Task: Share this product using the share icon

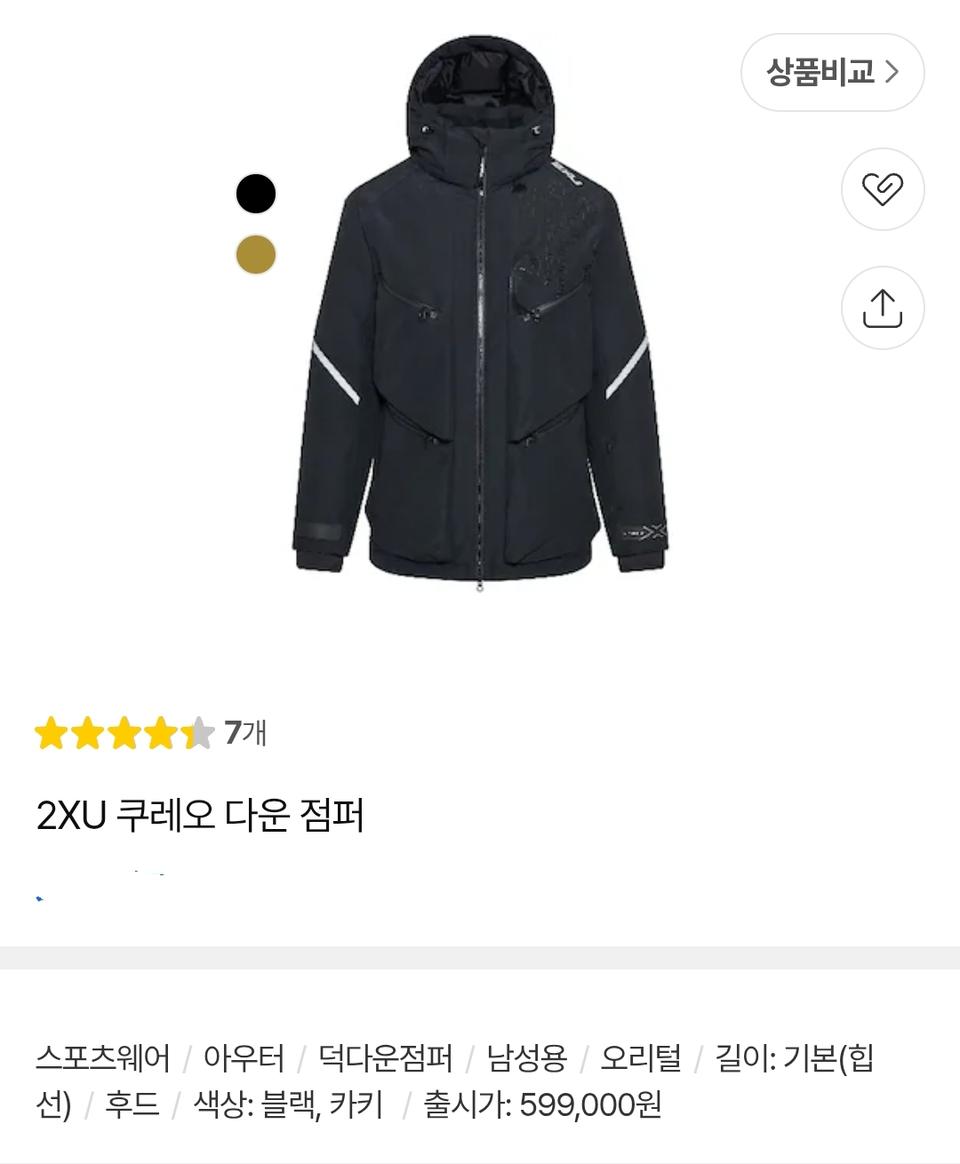Action: point(881,308)
